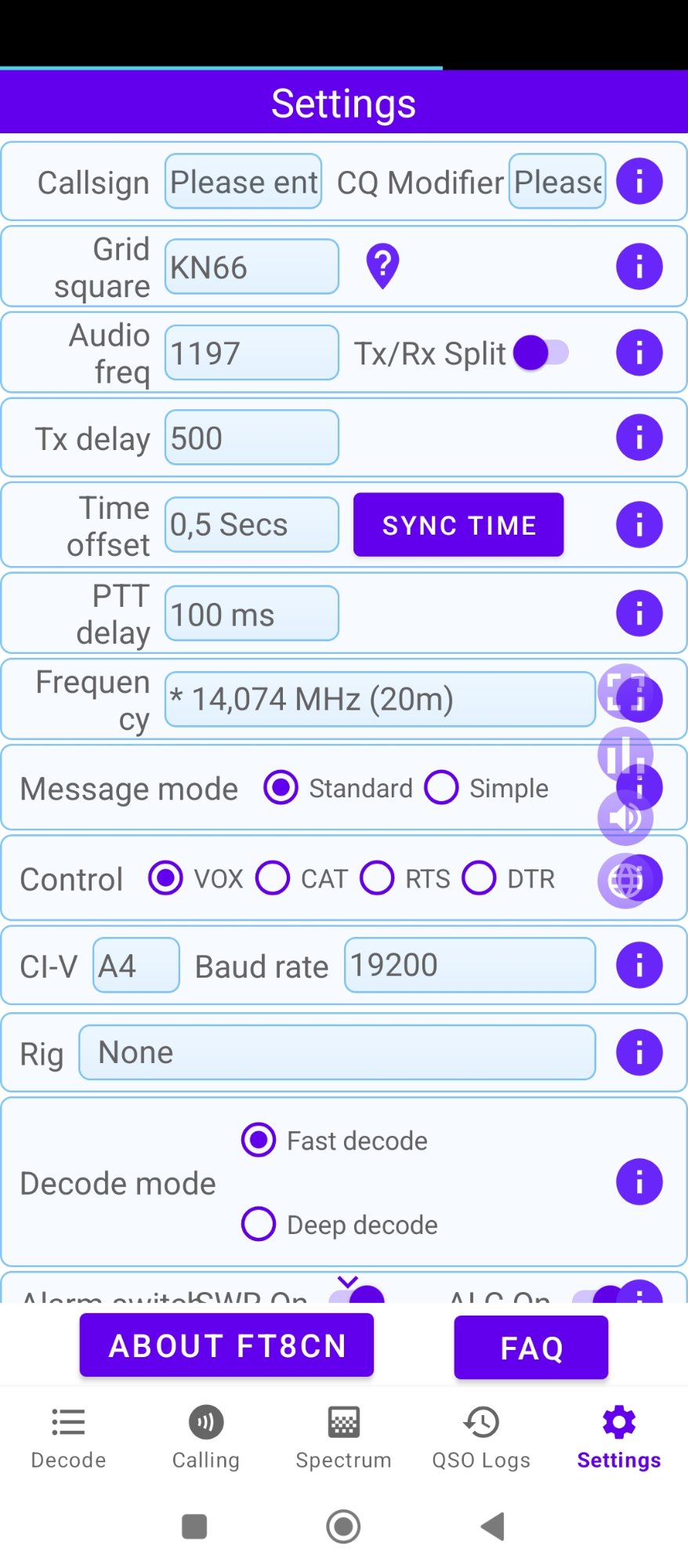This screenshot has height=1568, width=688.
Task: View the QSO Logs tab
Action: (481, 1438)
